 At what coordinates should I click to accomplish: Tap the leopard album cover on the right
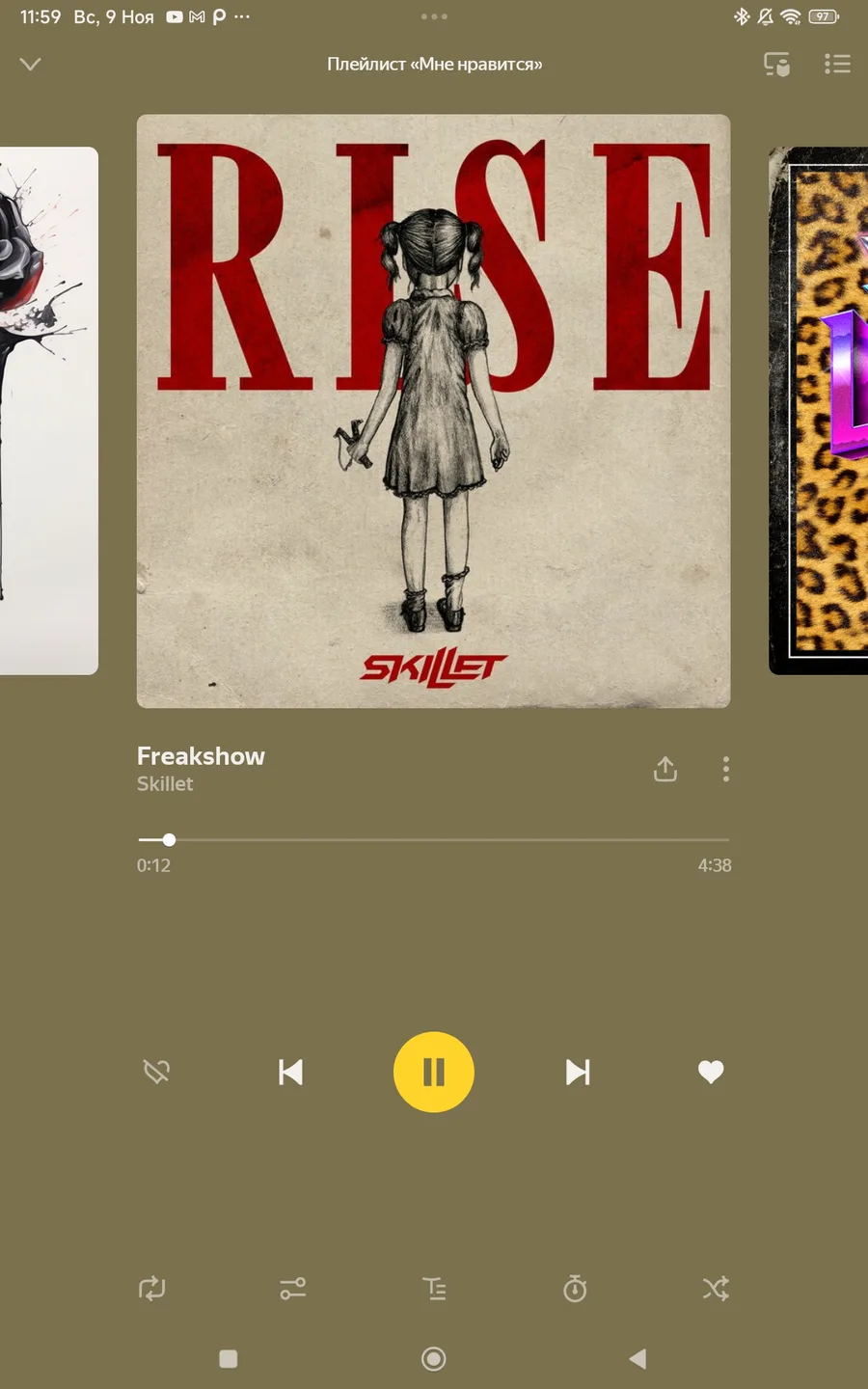point(820,410)
